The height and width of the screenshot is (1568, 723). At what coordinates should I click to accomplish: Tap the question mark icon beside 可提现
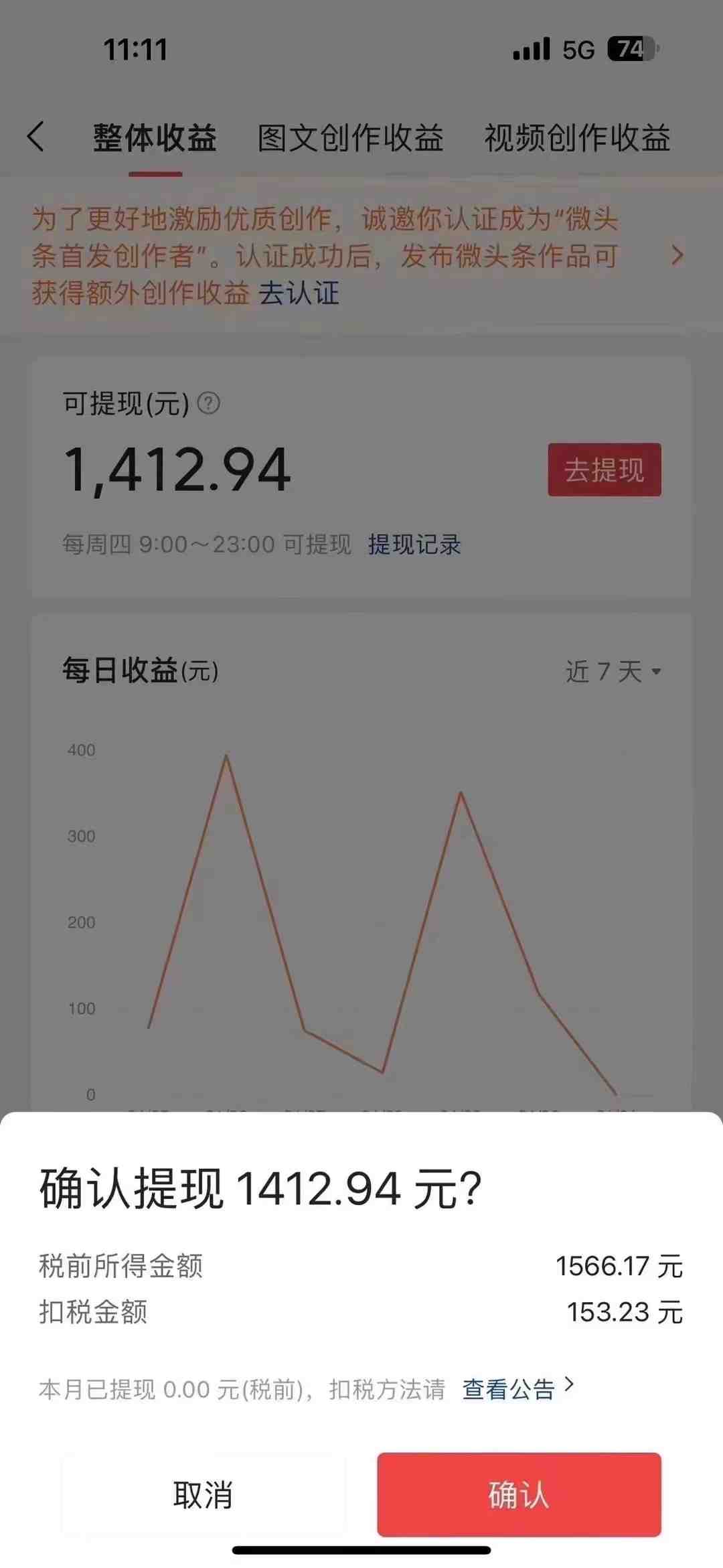point(210,403)
